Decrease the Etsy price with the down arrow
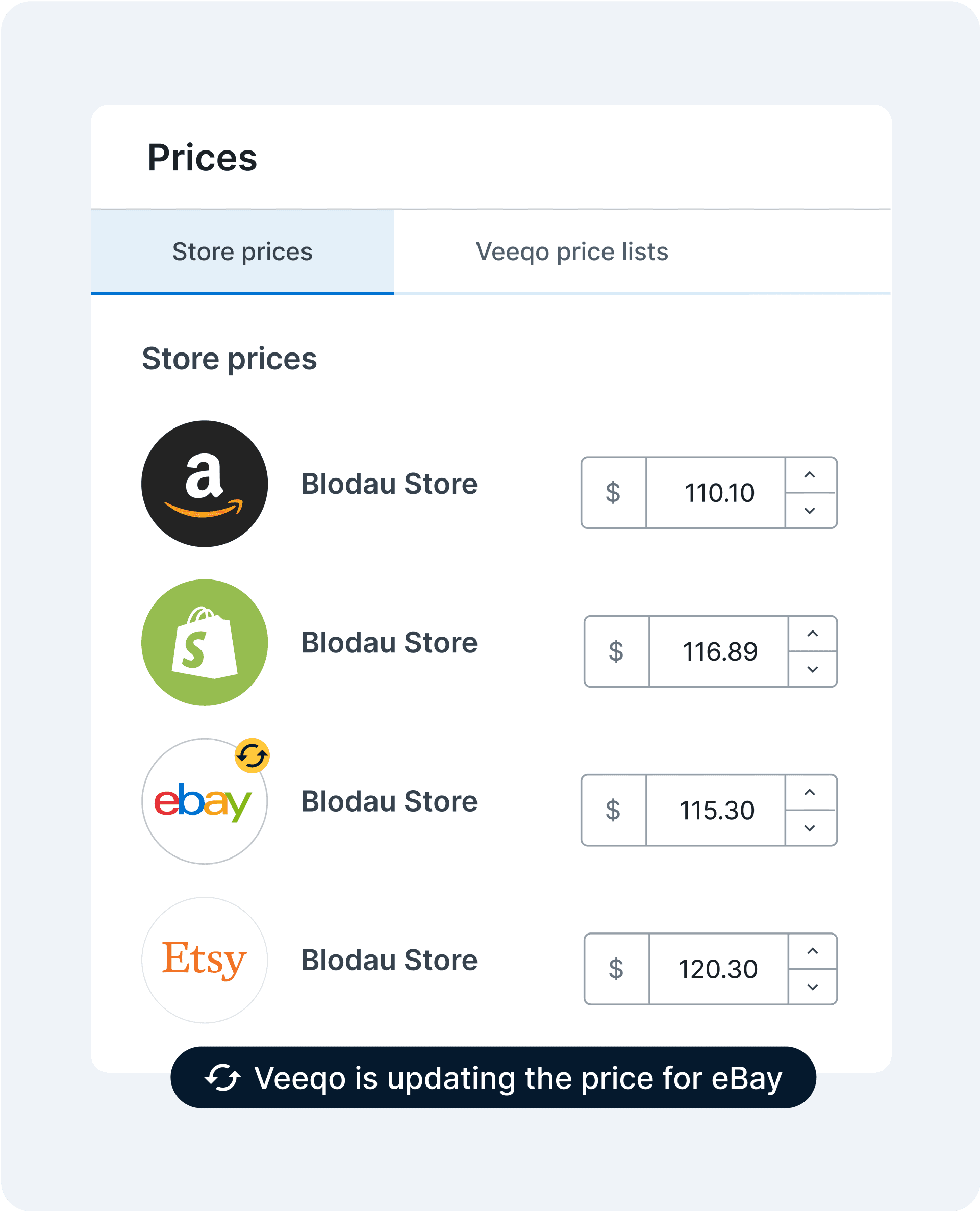 [813, 988]
